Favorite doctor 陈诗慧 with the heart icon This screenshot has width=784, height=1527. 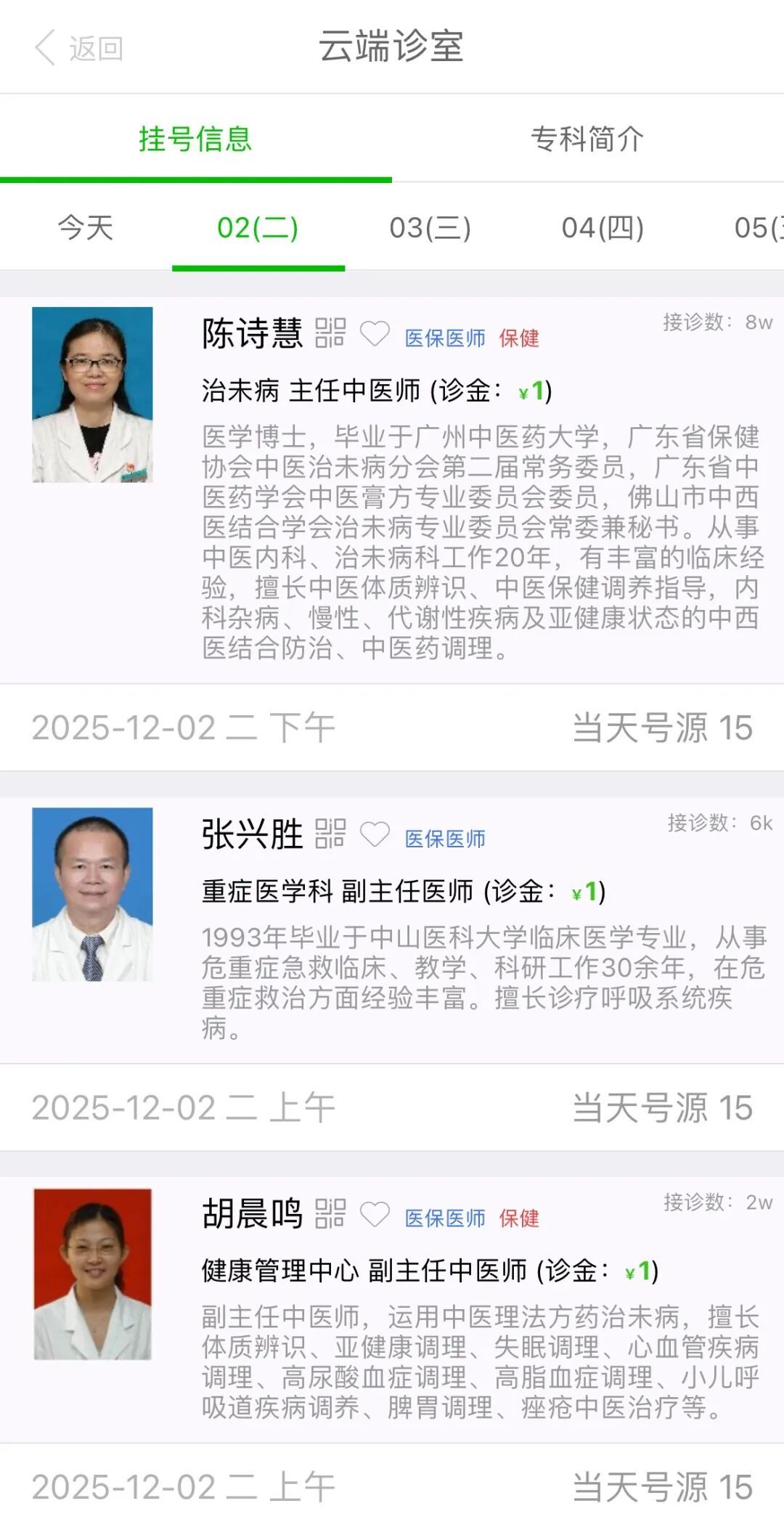(375, 334)
